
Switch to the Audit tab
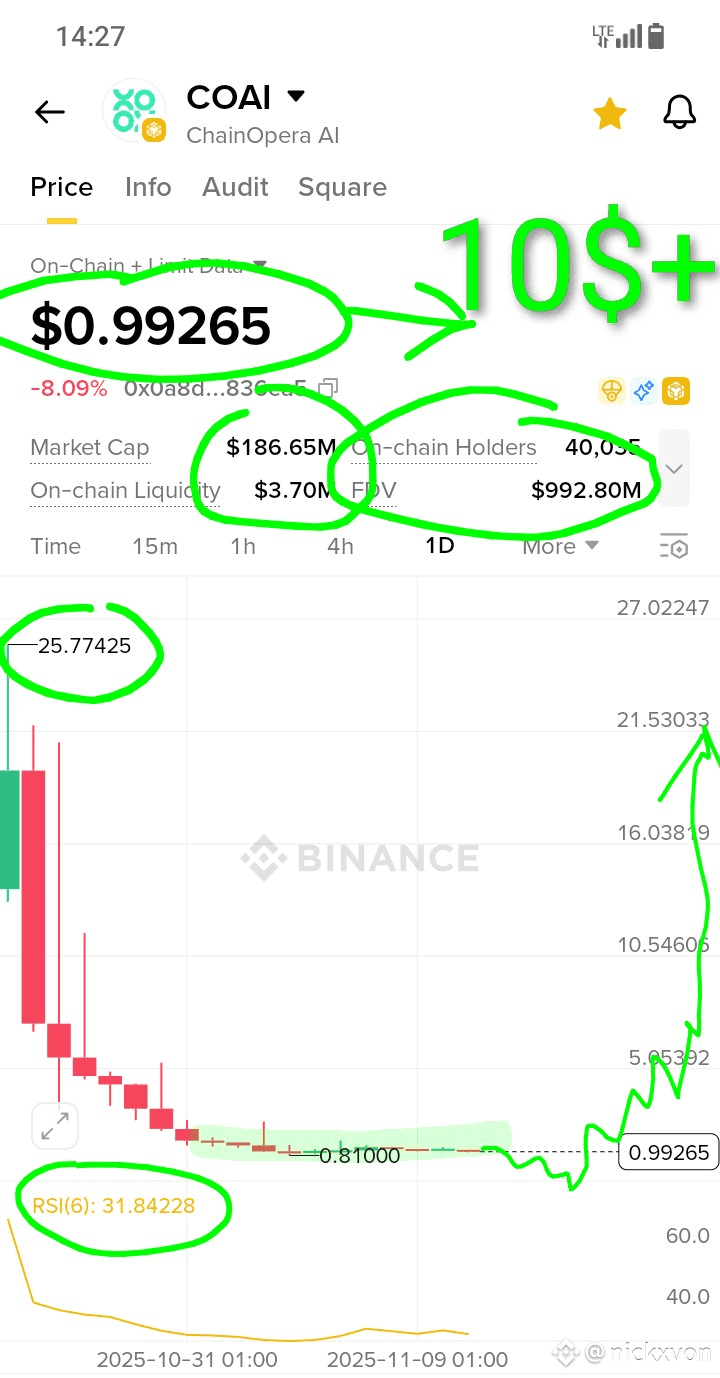236,187
